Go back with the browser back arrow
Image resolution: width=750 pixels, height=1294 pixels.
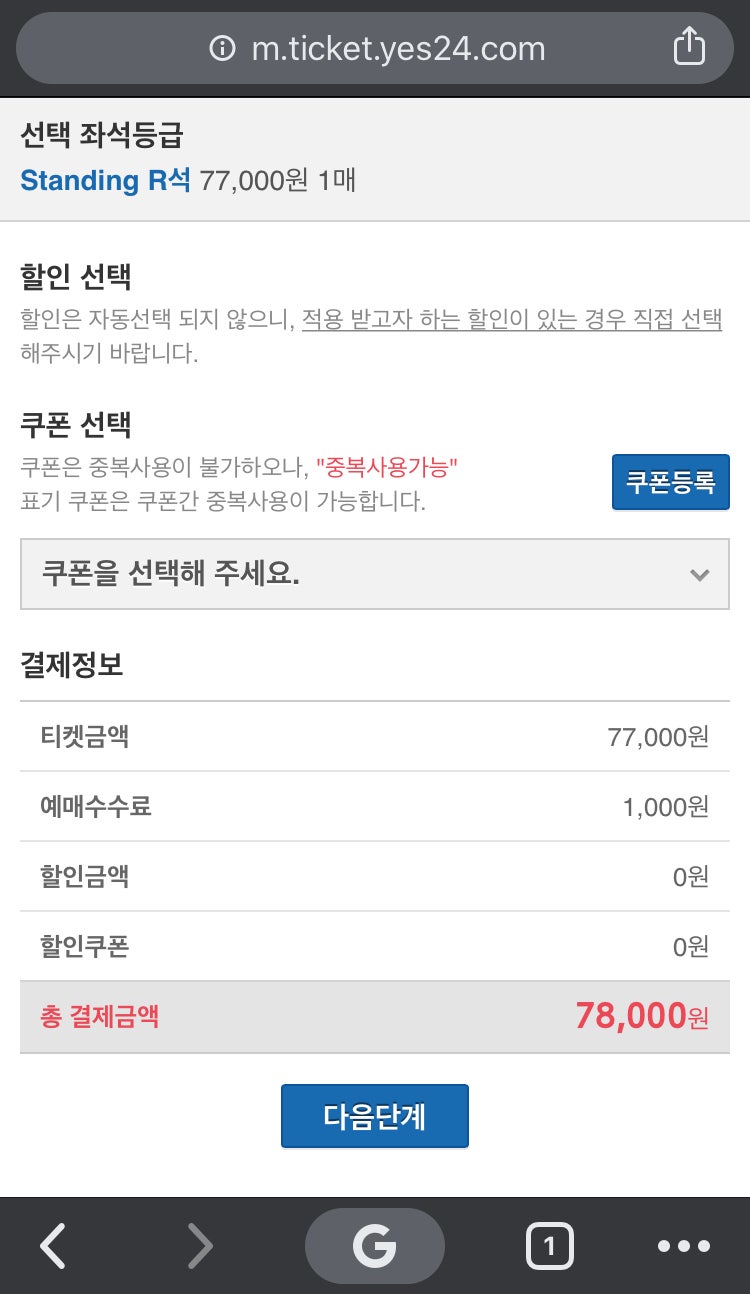[x=53, y=1246]
